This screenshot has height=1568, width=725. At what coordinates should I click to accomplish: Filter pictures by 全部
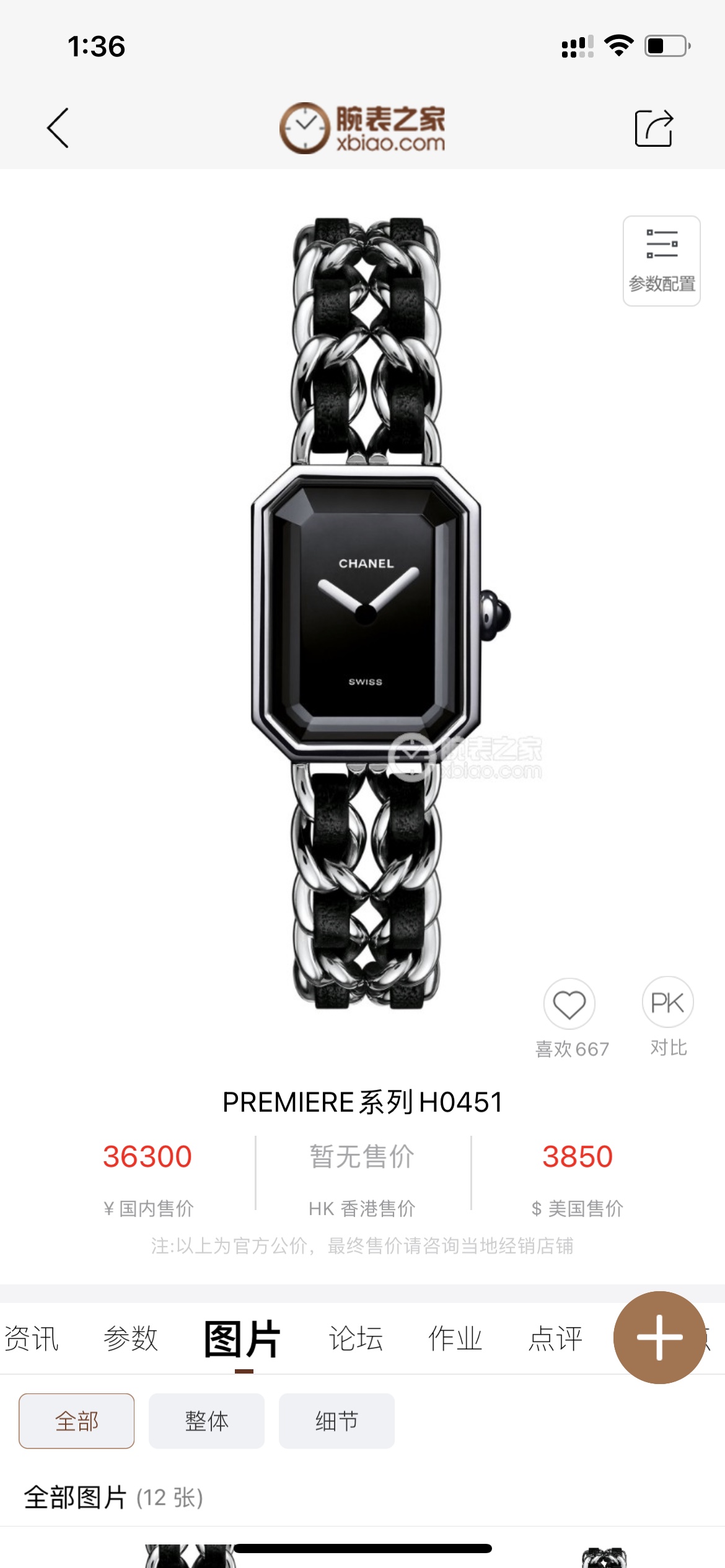click(77, 1421)
